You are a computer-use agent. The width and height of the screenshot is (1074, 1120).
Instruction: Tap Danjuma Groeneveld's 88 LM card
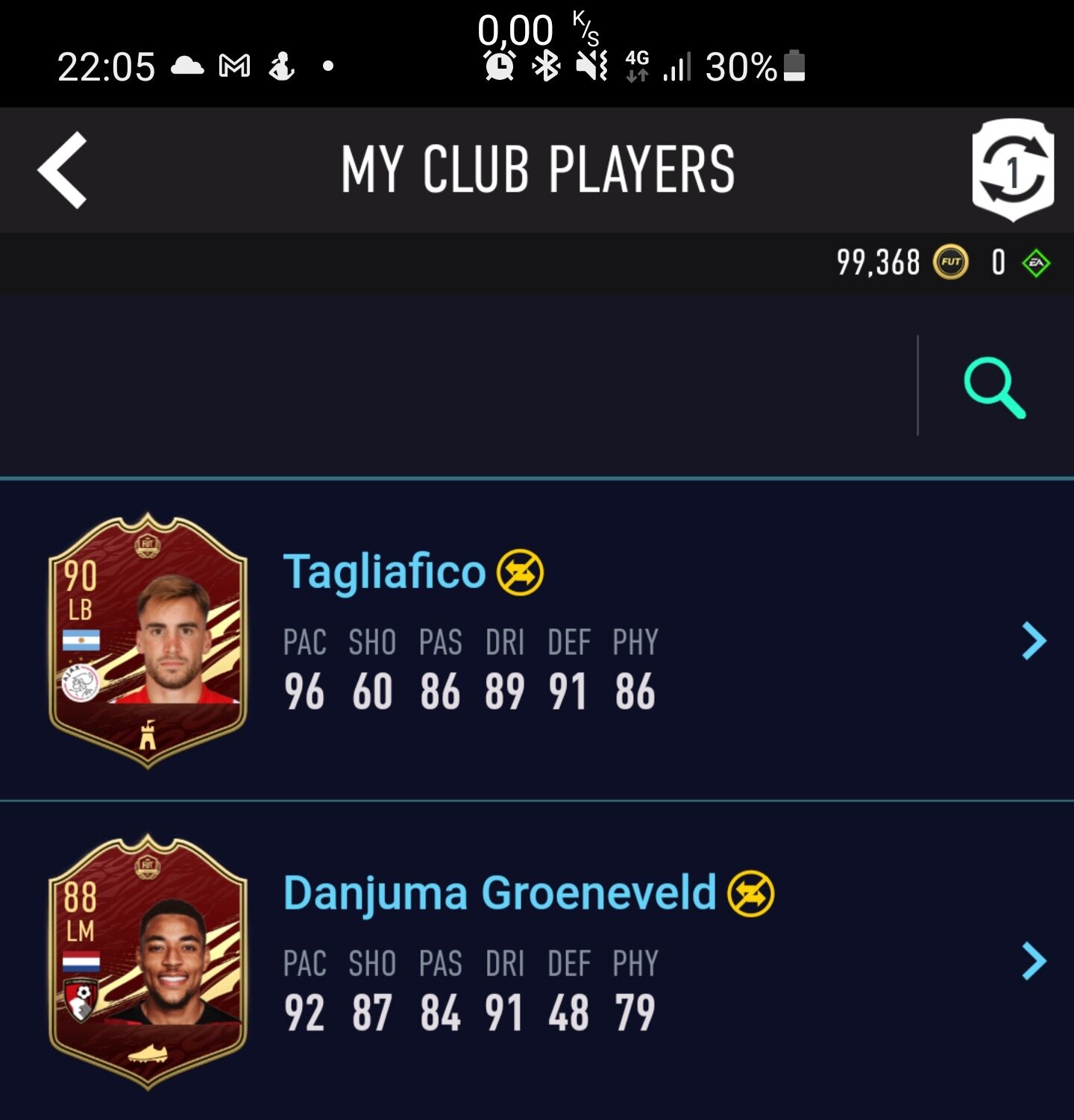click(x=148, y=961)
